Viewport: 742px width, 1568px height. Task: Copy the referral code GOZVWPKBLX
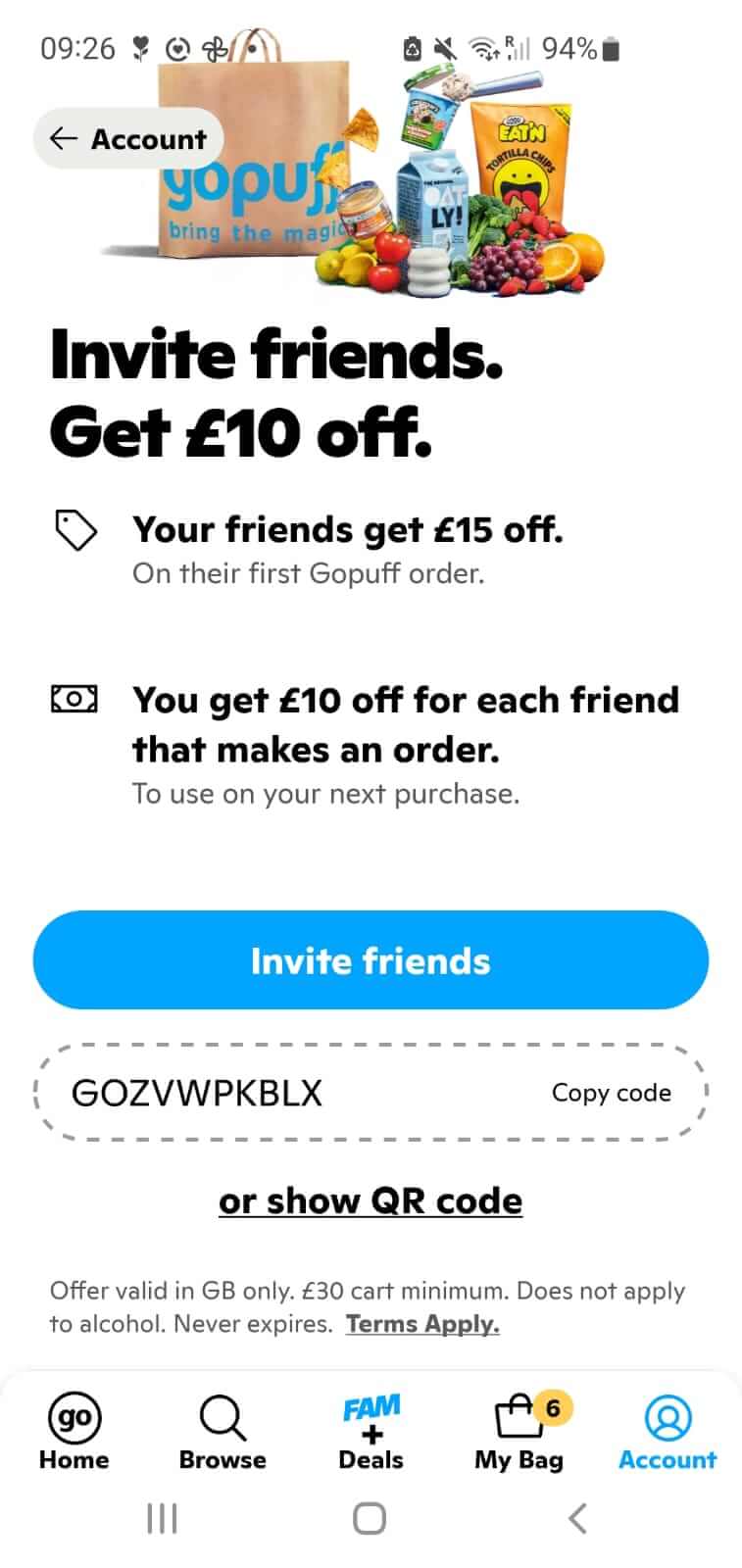click(611, 1093)
